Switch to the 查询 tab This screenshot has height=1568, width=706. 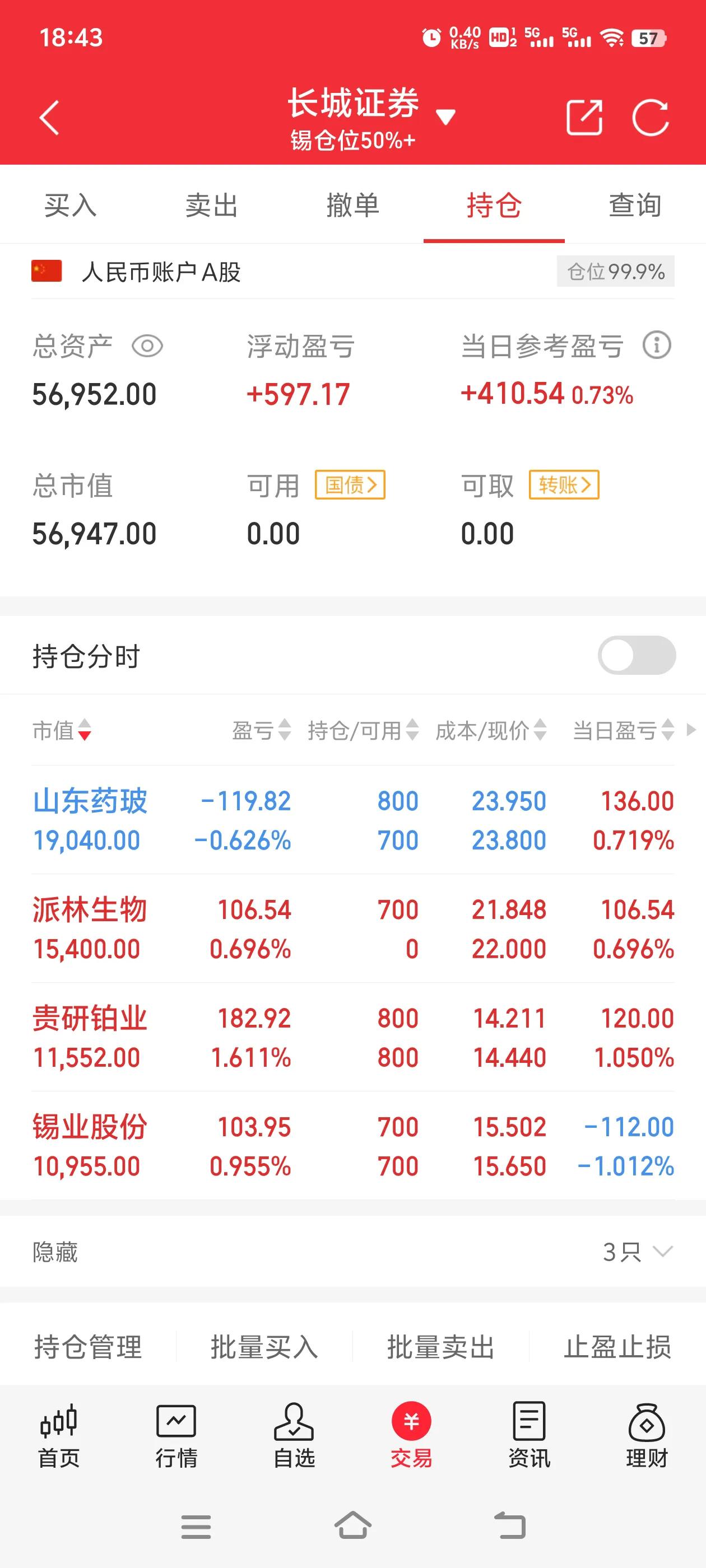coord(634,206)
